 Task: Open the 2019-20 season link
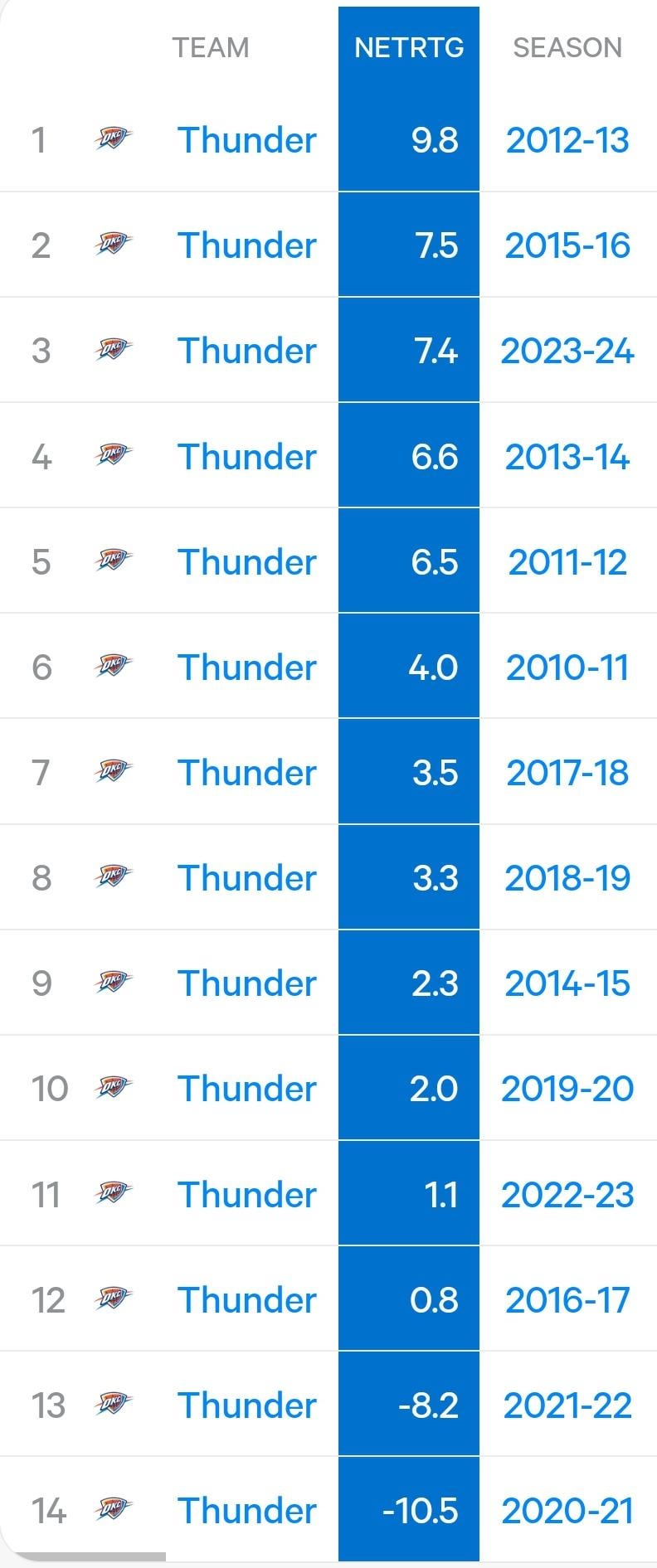tap(567, 1089)
